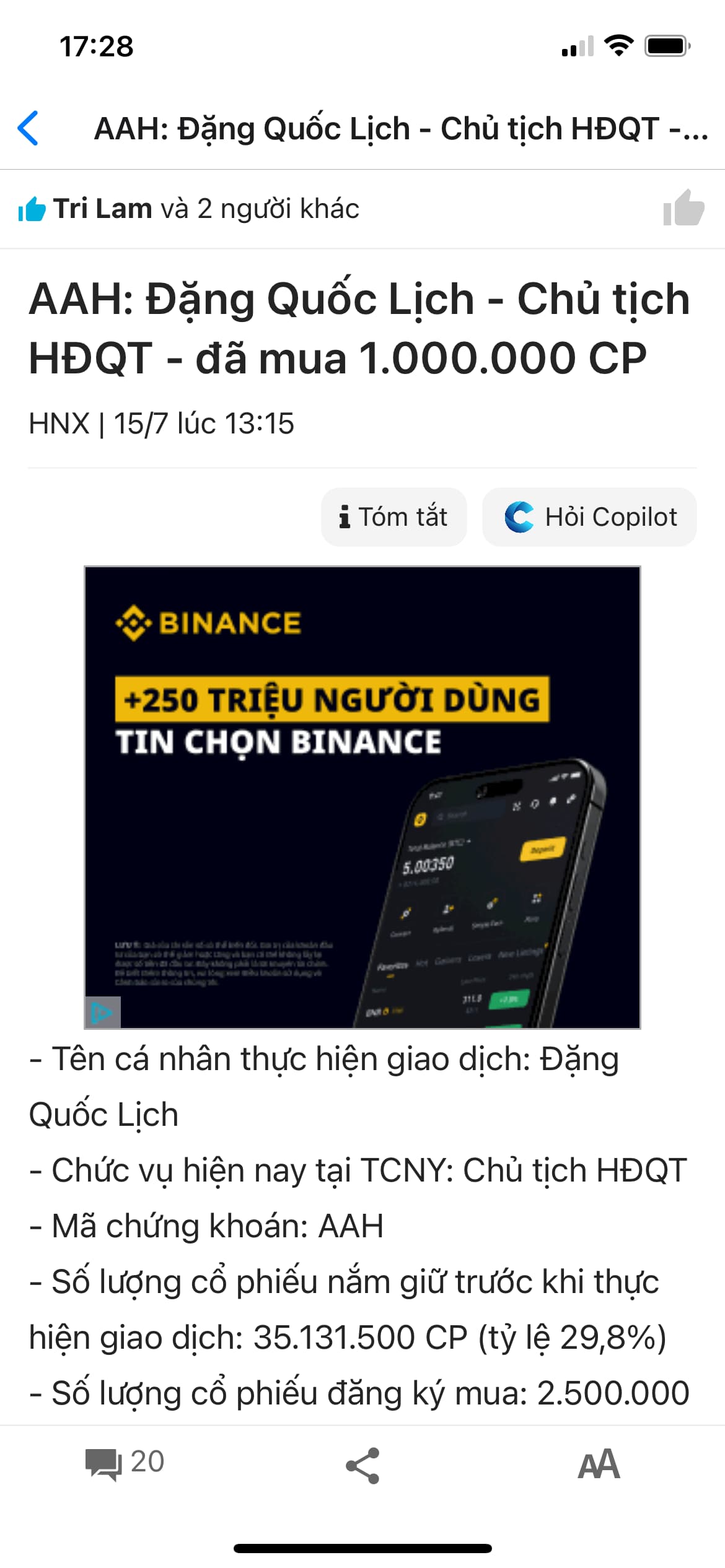Go back using the top-left arrow

[x=29, y=129]
